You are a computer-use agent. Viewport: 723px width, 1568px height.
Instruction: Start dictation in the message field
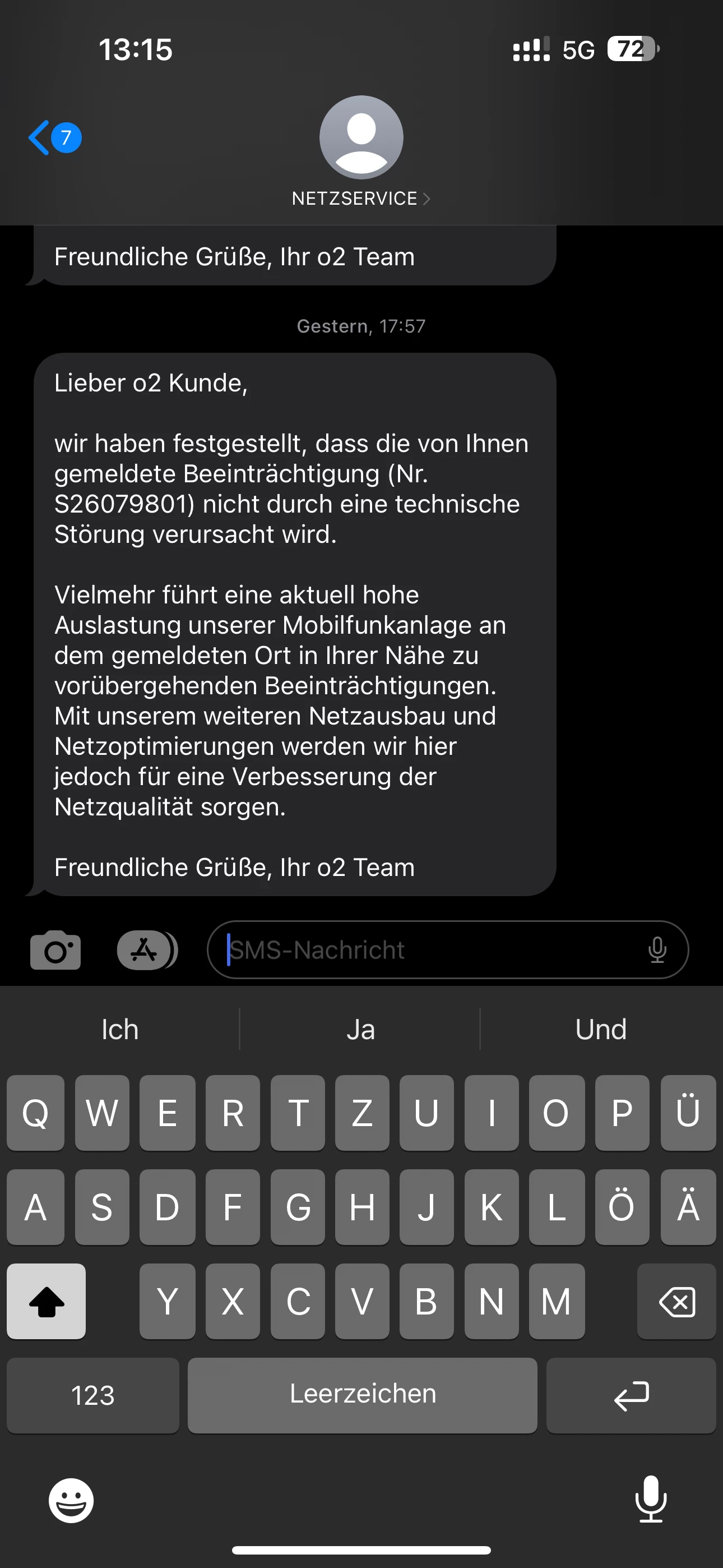(657, 950)
